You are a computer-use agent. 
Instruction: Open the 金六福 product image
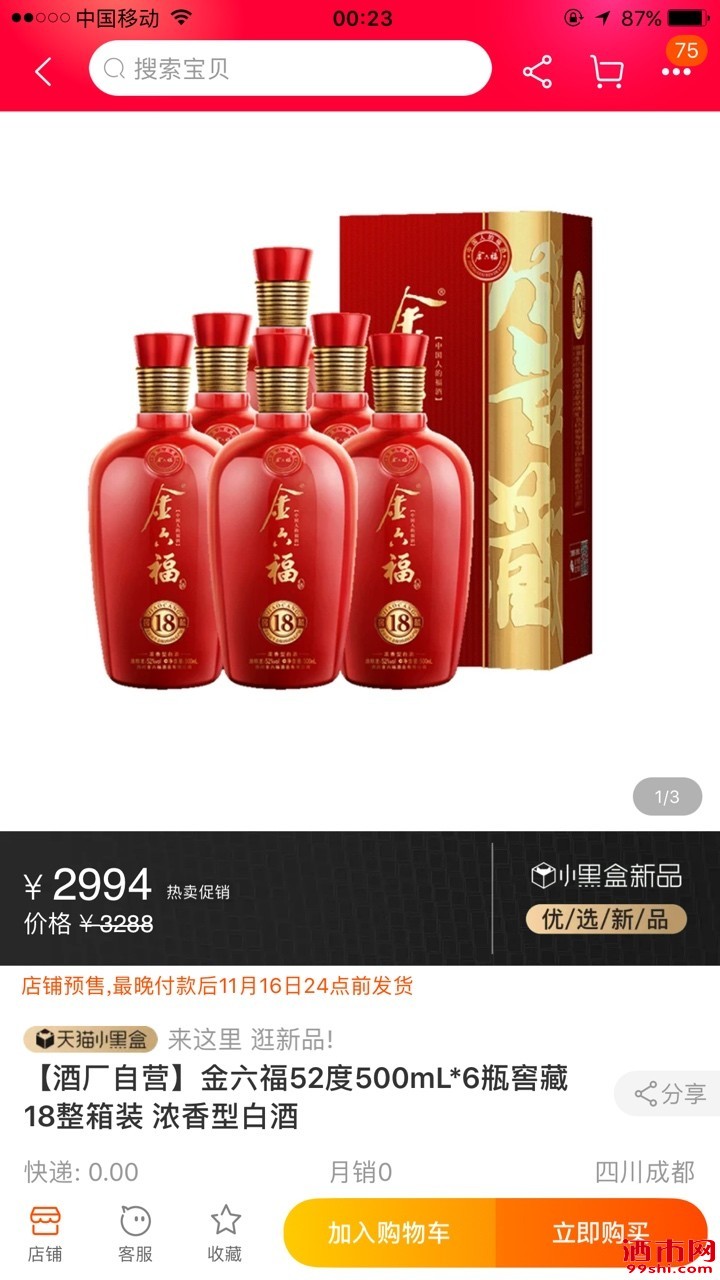click(x=360, y=470)
